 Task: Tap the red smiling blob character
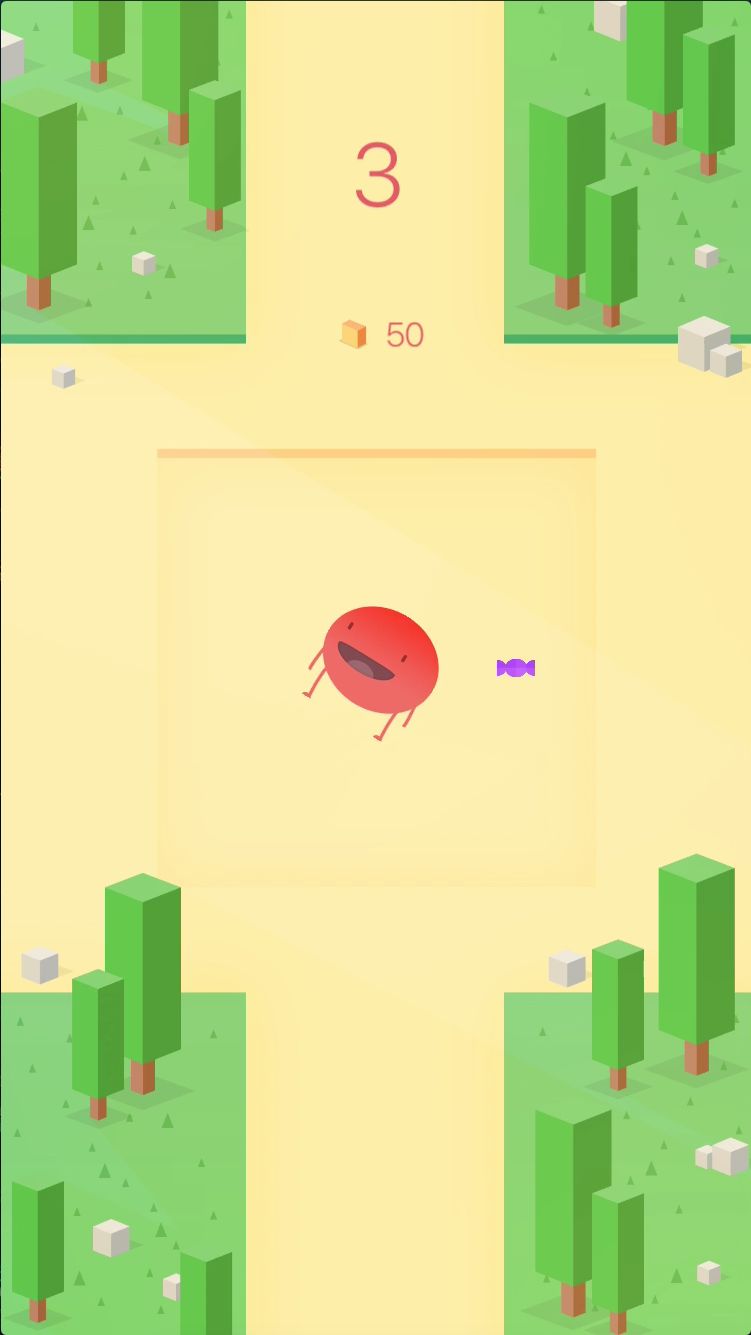[x=380, y=661]
